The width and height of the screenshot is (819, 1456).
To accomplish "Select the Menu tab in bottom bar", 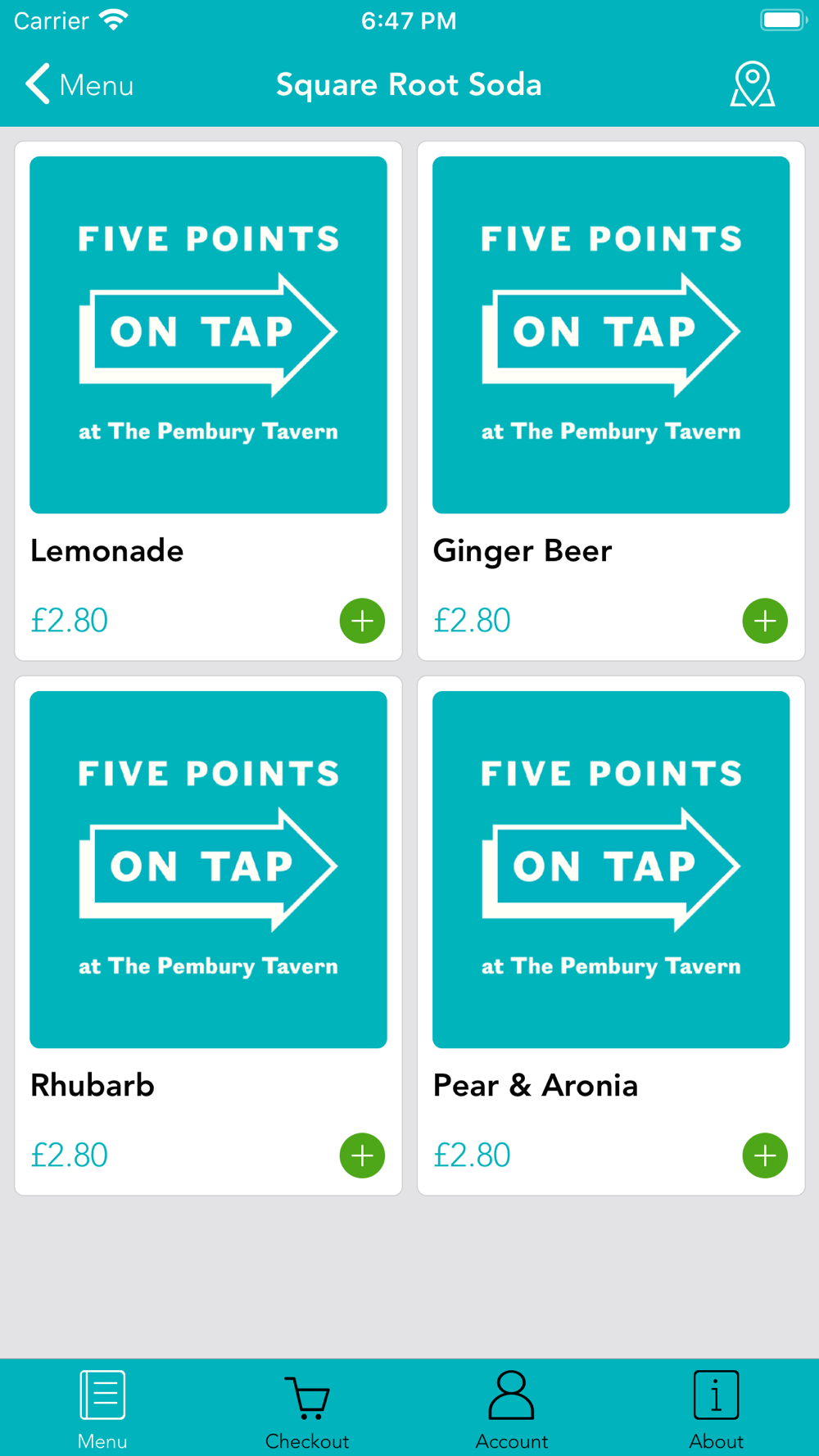I will click(102, 1409).
